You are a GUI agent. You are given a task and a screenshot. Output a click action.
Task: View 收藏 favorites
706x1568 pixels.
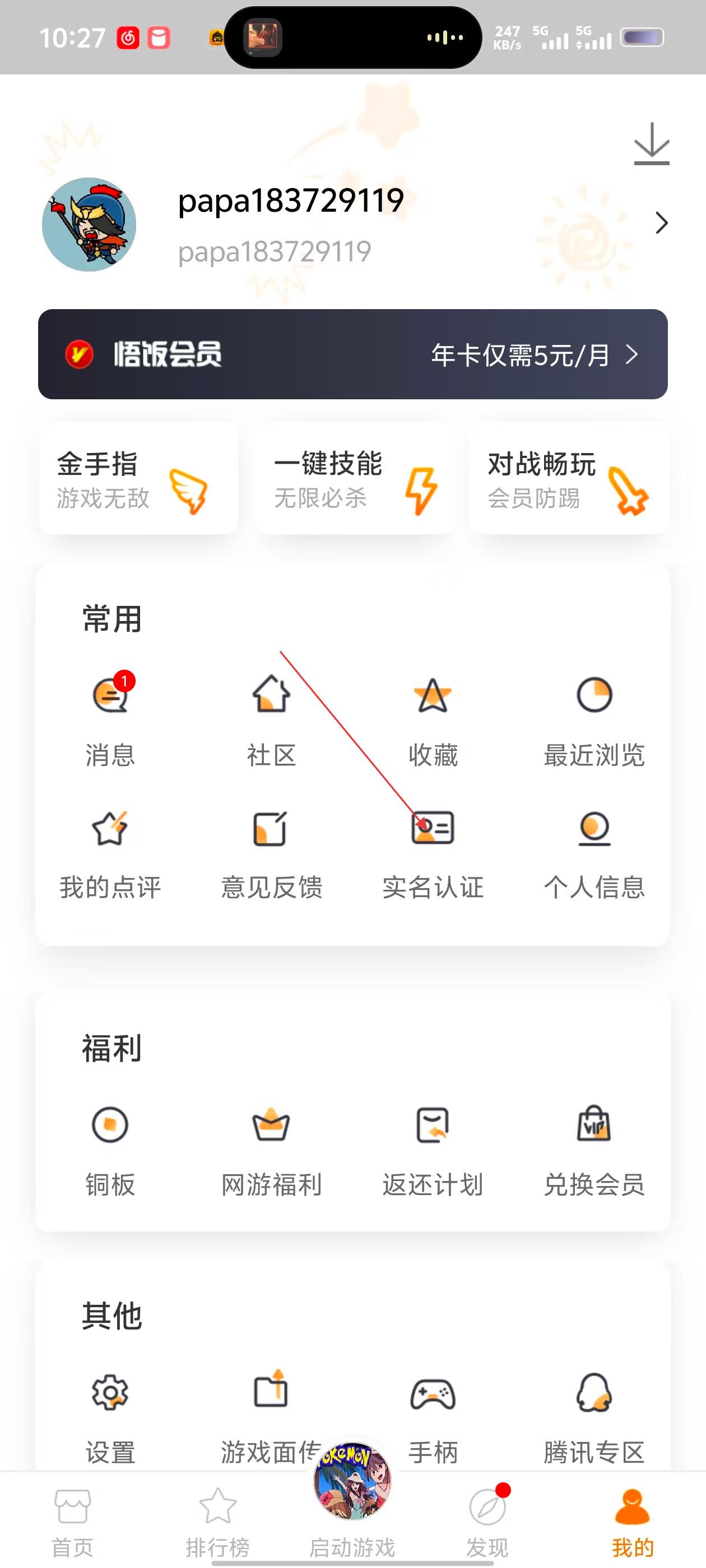(433, 719)
